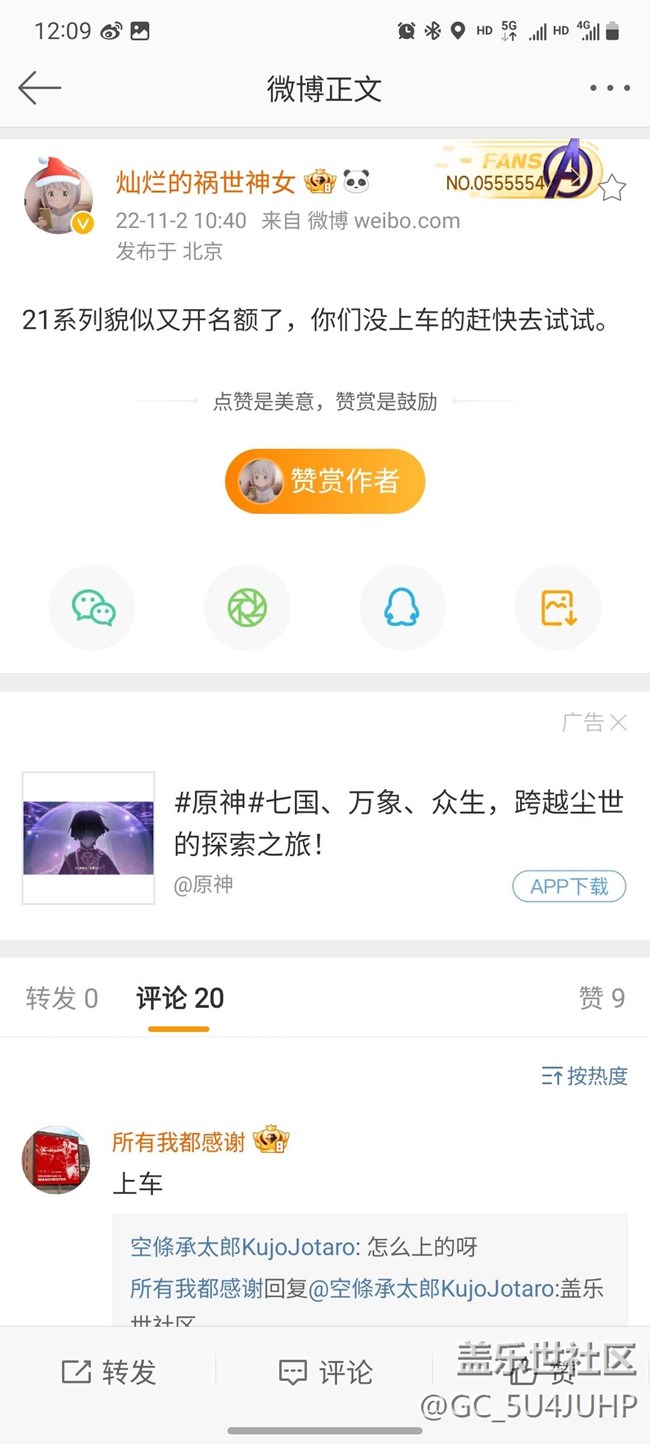Open 灿烂的祸世神女's profile avatar
This screenshot has width=650, height=1444.
(x=58, y=195)
